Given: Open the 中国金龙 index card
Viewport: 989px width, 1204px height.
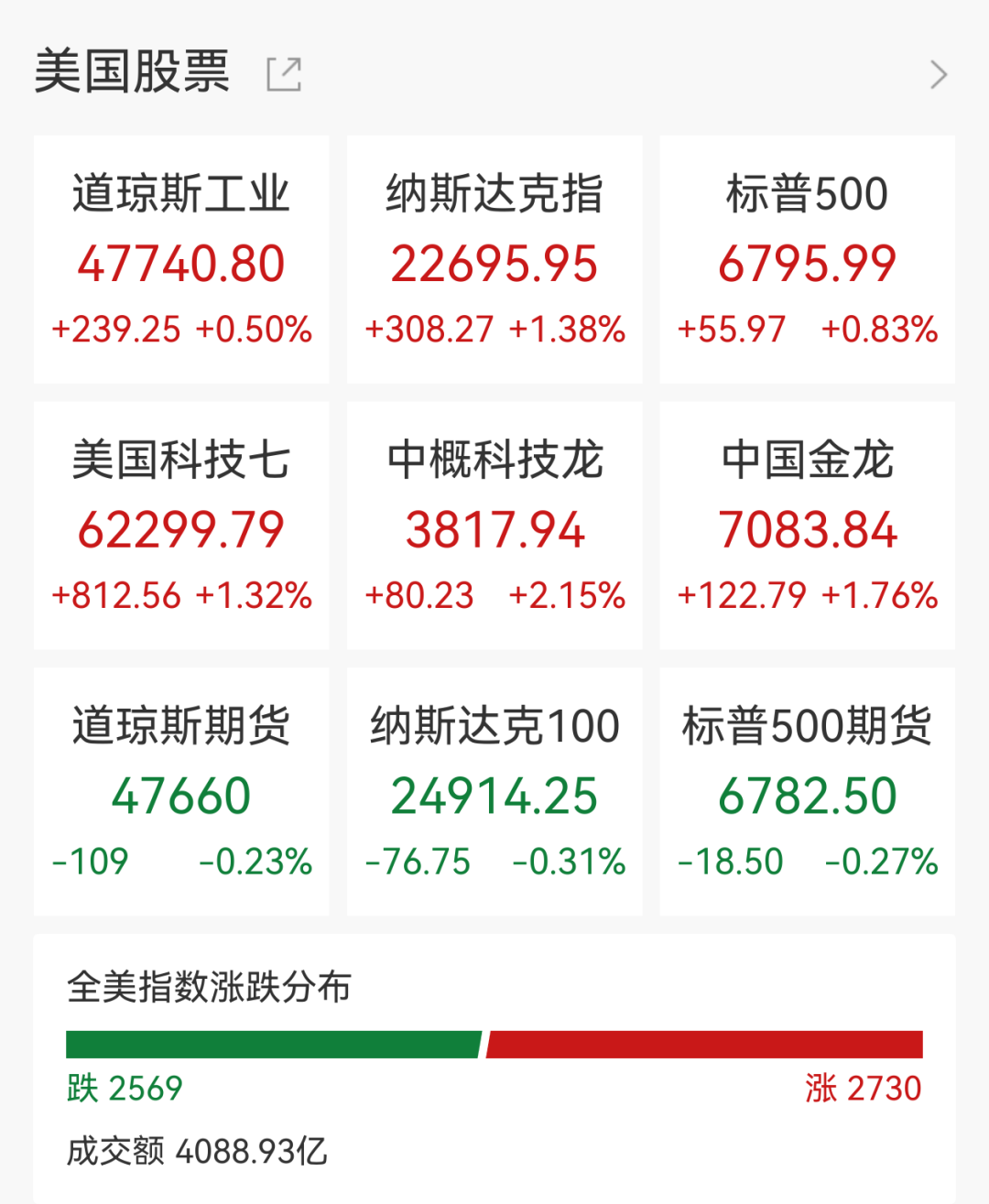Looking at the screenshot, I should pyautogui.click(x=807, y=526).
